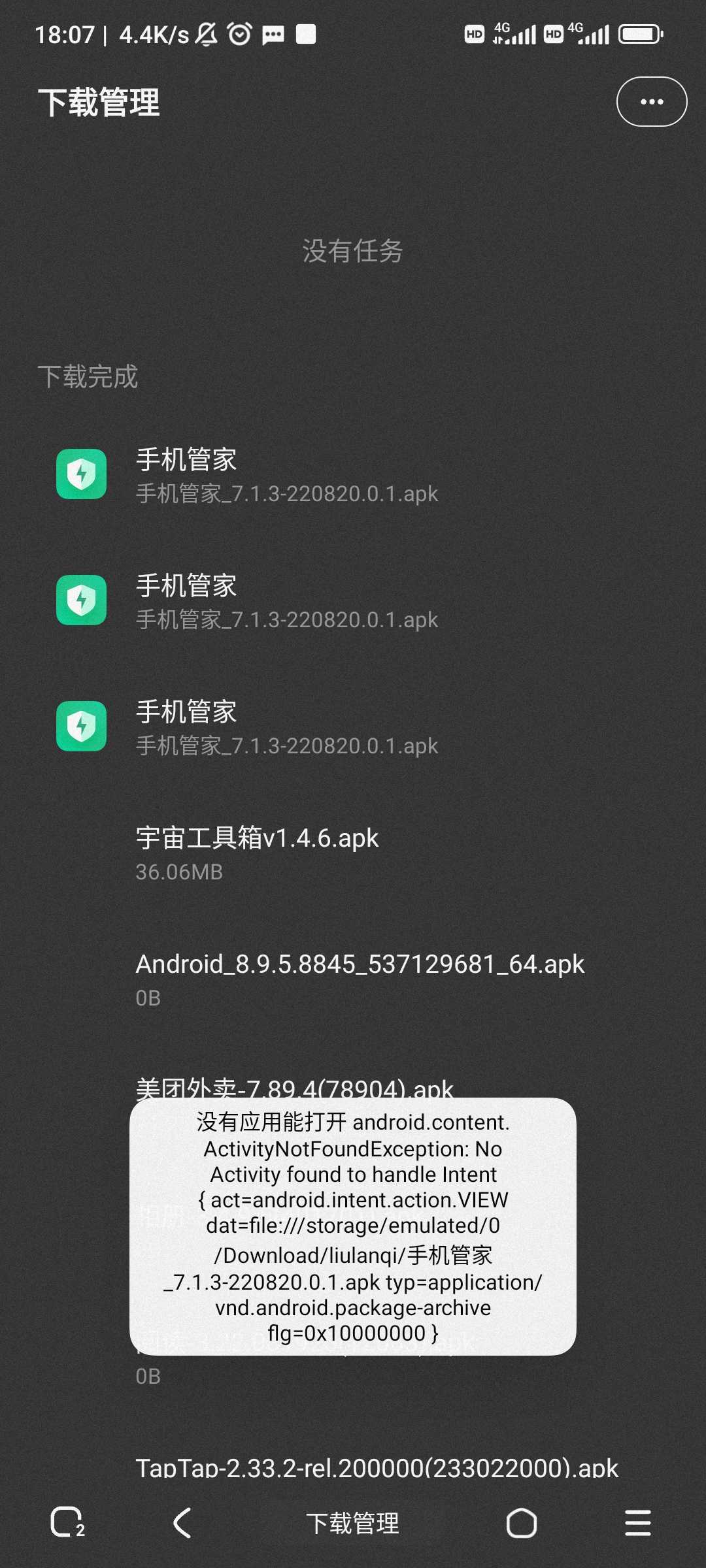Open the bottom hamburger menu
The height and width of the screenshot is (1568, 706).
click(637, 1523)
